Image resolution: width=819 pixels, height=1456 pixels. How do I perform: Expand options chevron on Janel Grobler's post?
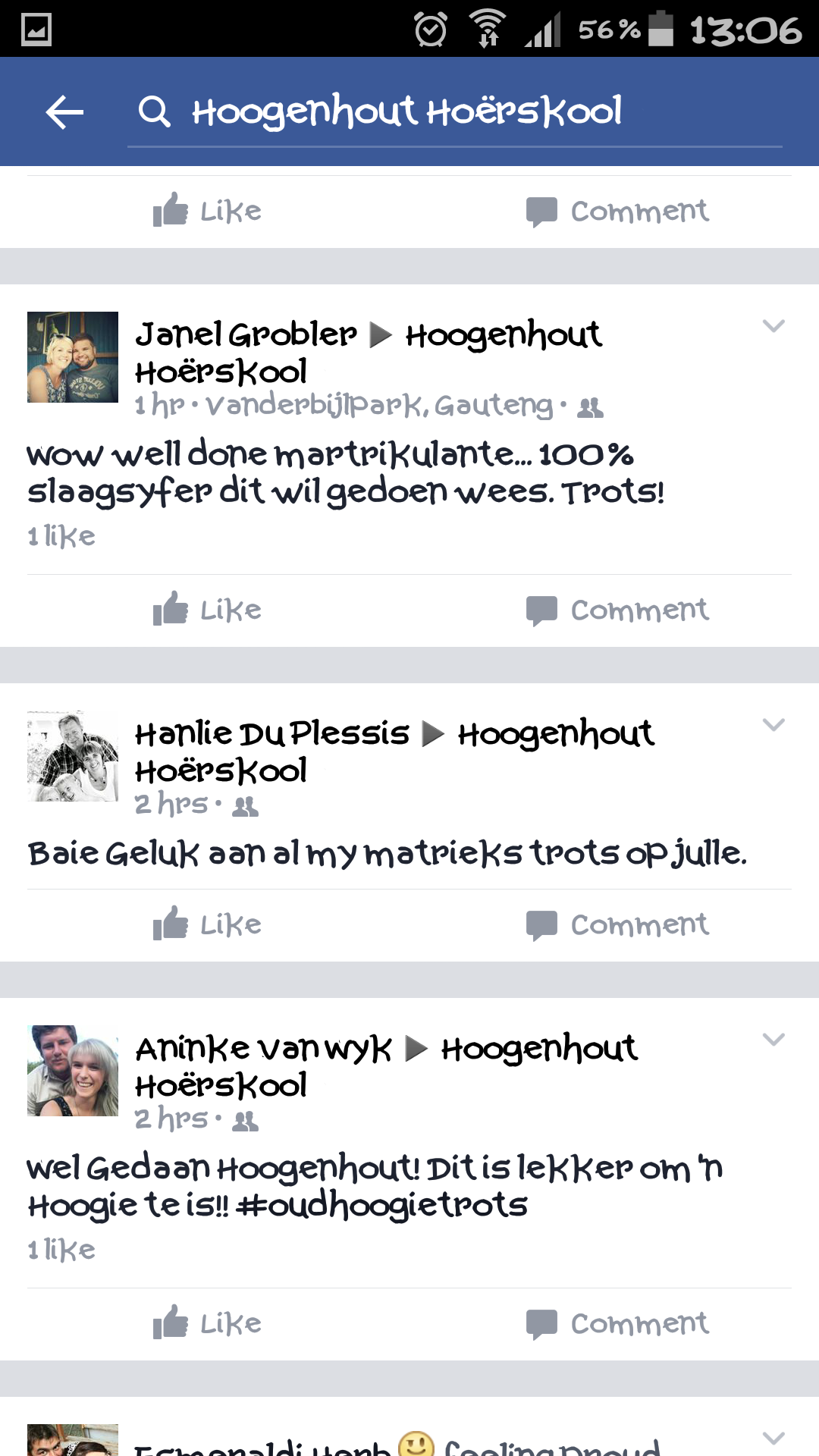tap(773, 326)
